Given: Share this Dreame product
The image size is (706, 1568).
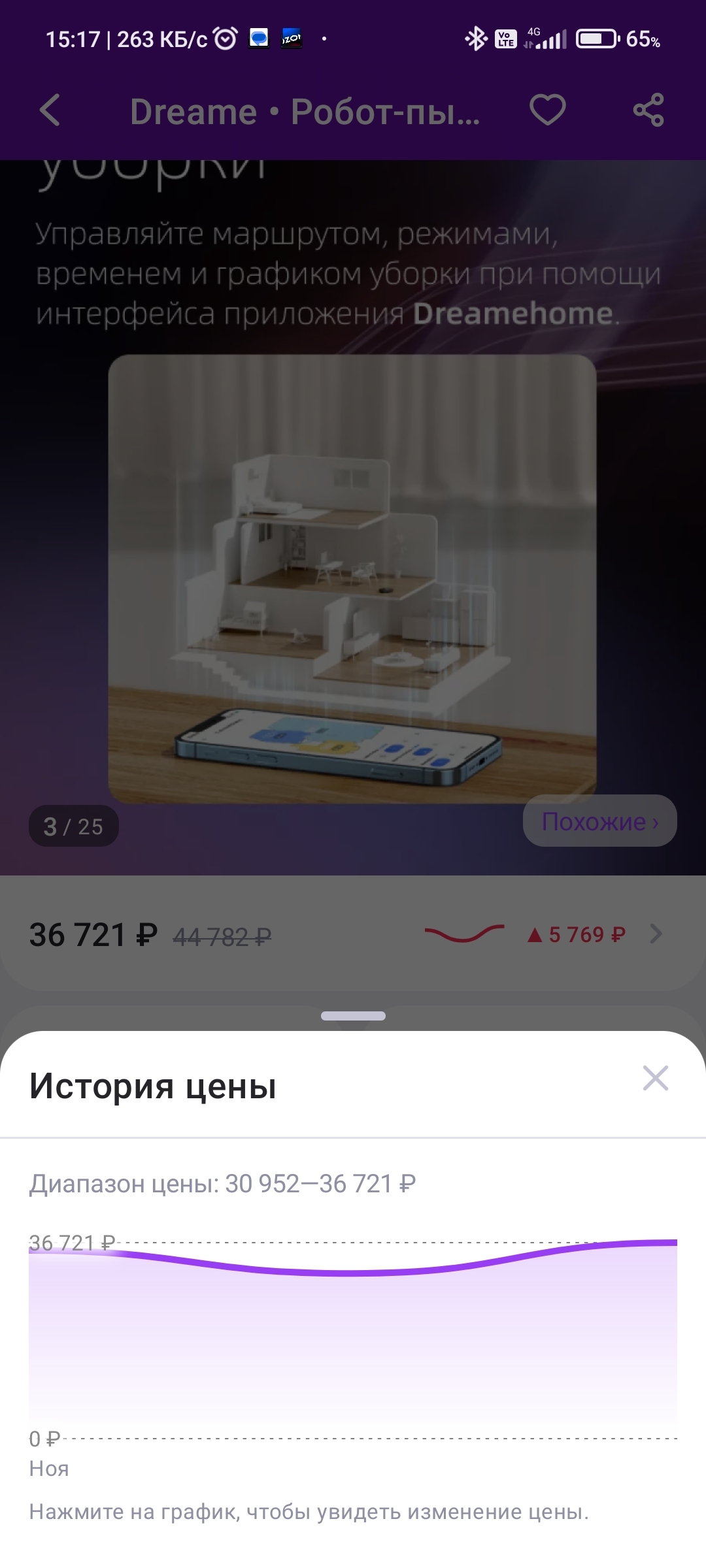Looking at the screenshot, I should pyautogui.click(x=648, y=110).
